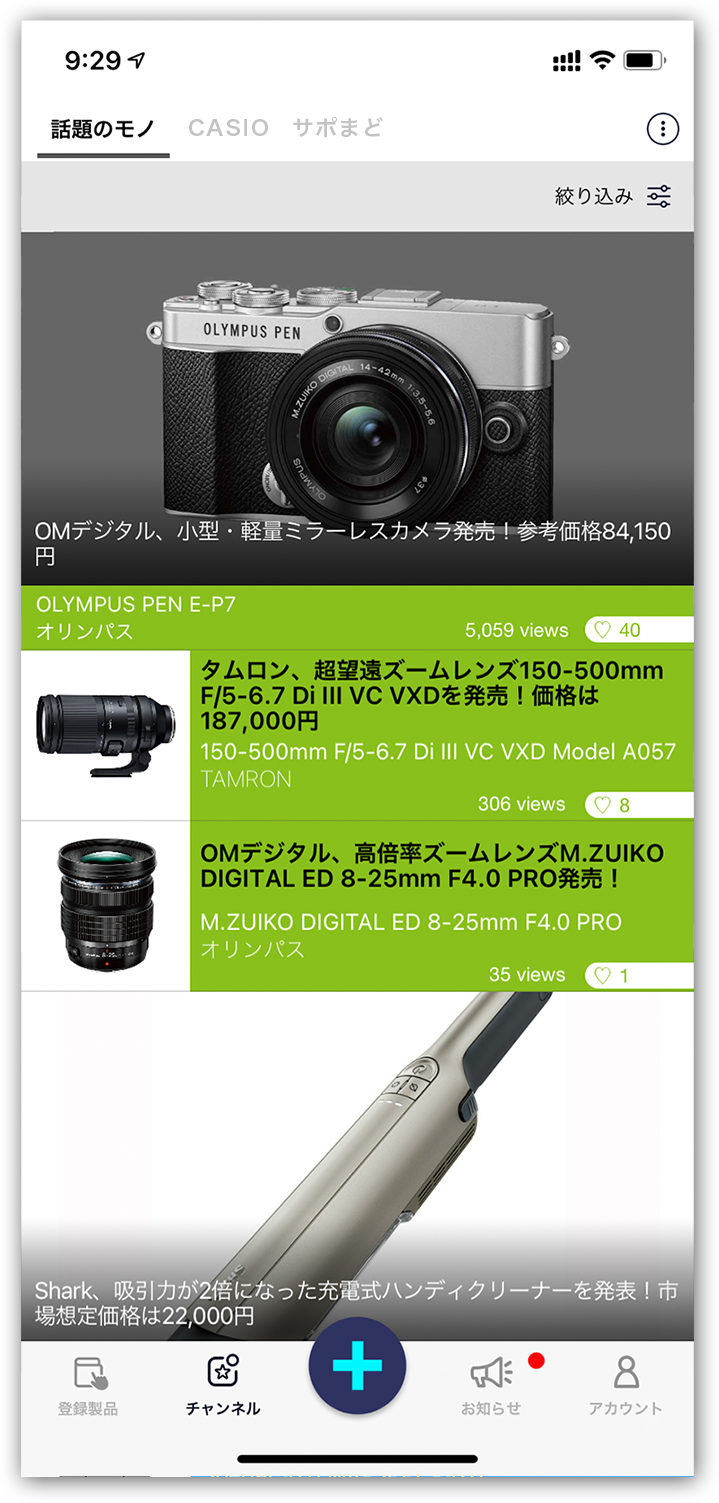Switch to the CASIO tab
Image resolution: width=719 pixels, height=1503 pixels.
(x=228, y=128)
